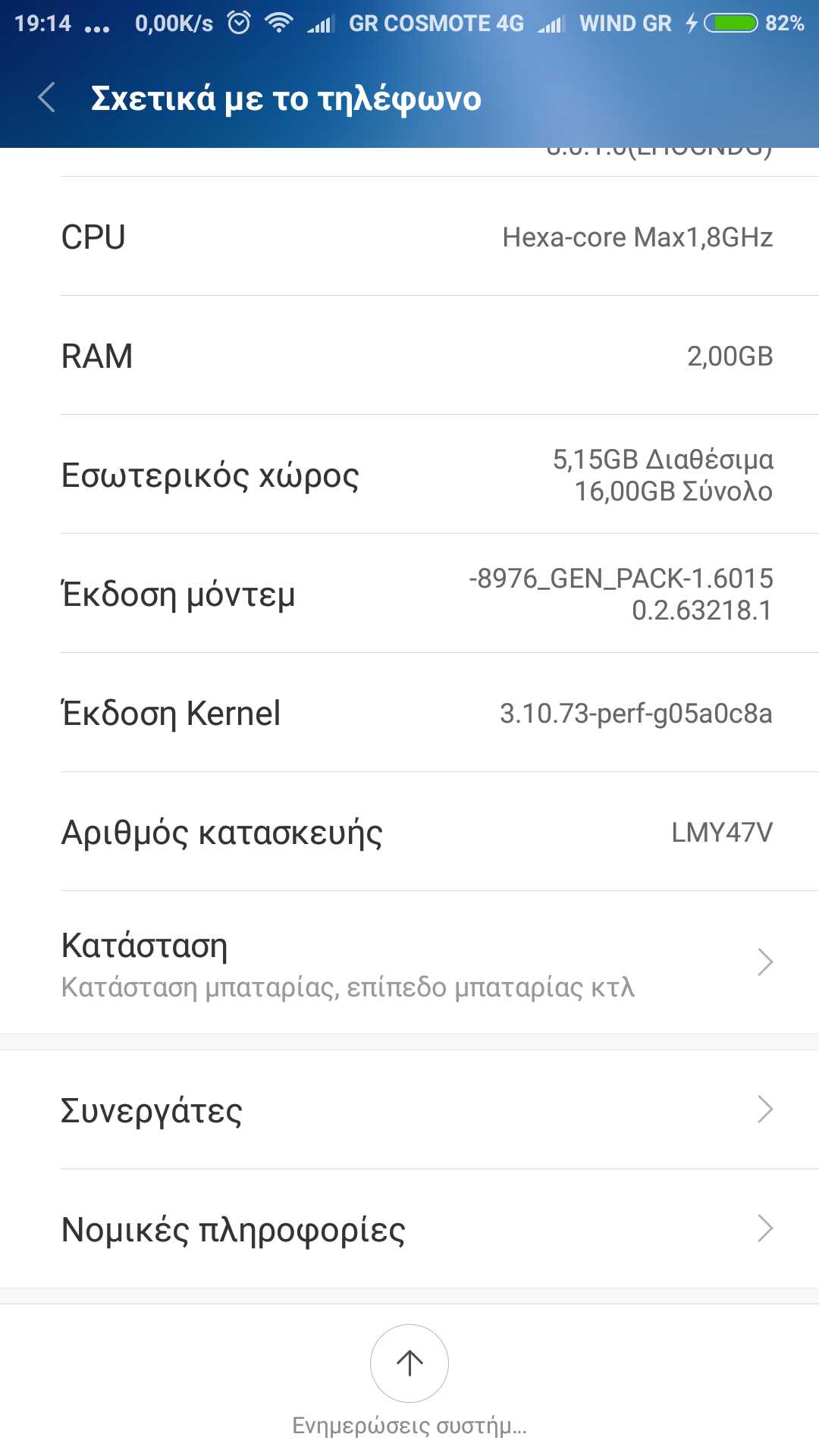The height and width of the screenshot is (1456, 819).
Task: Open the Κατάσταση row
Action: coord(409,963)
